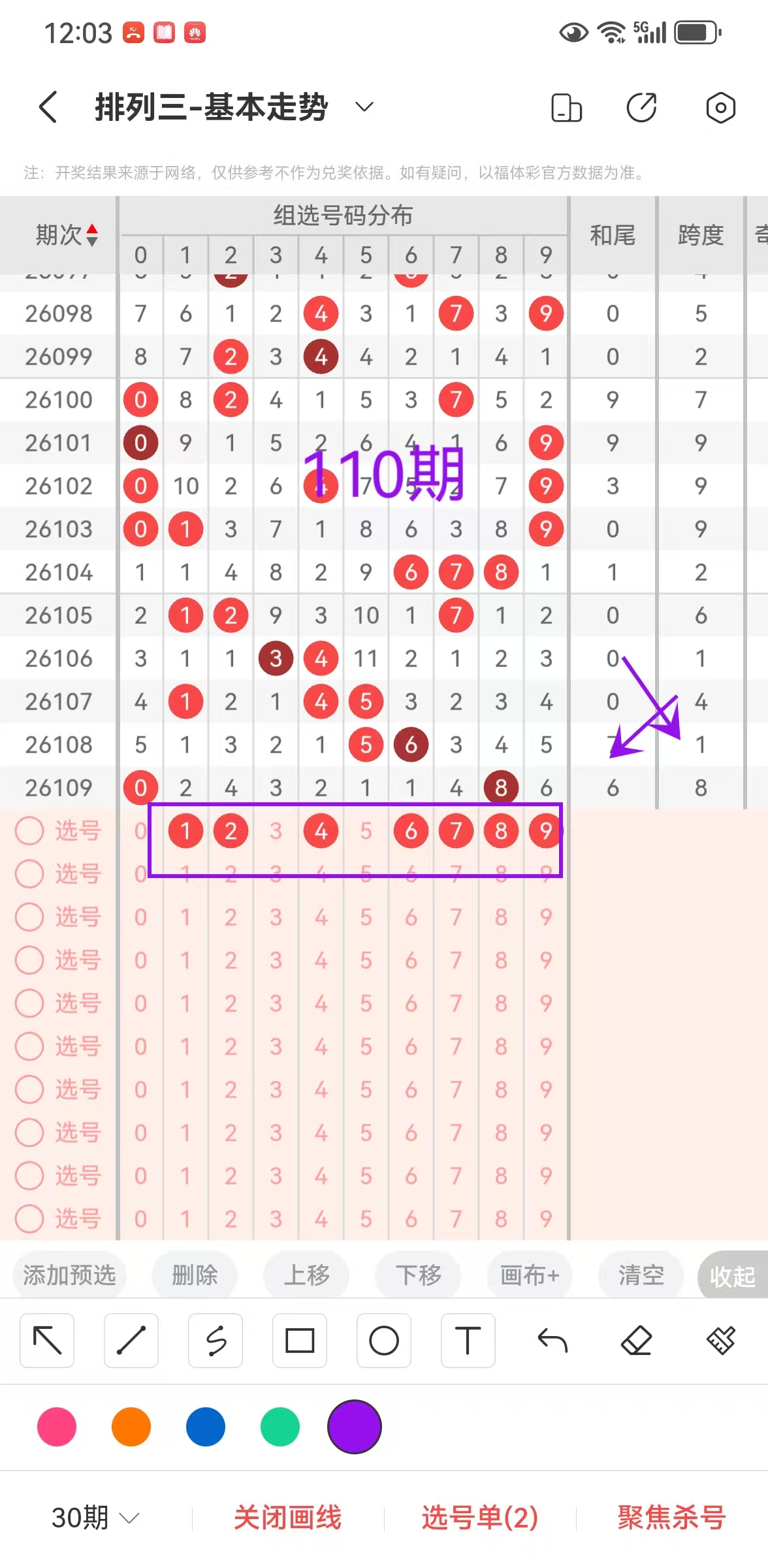Undo the last drawing
The width and height of the screenshot is (768, 1568).
[552, 1341]
